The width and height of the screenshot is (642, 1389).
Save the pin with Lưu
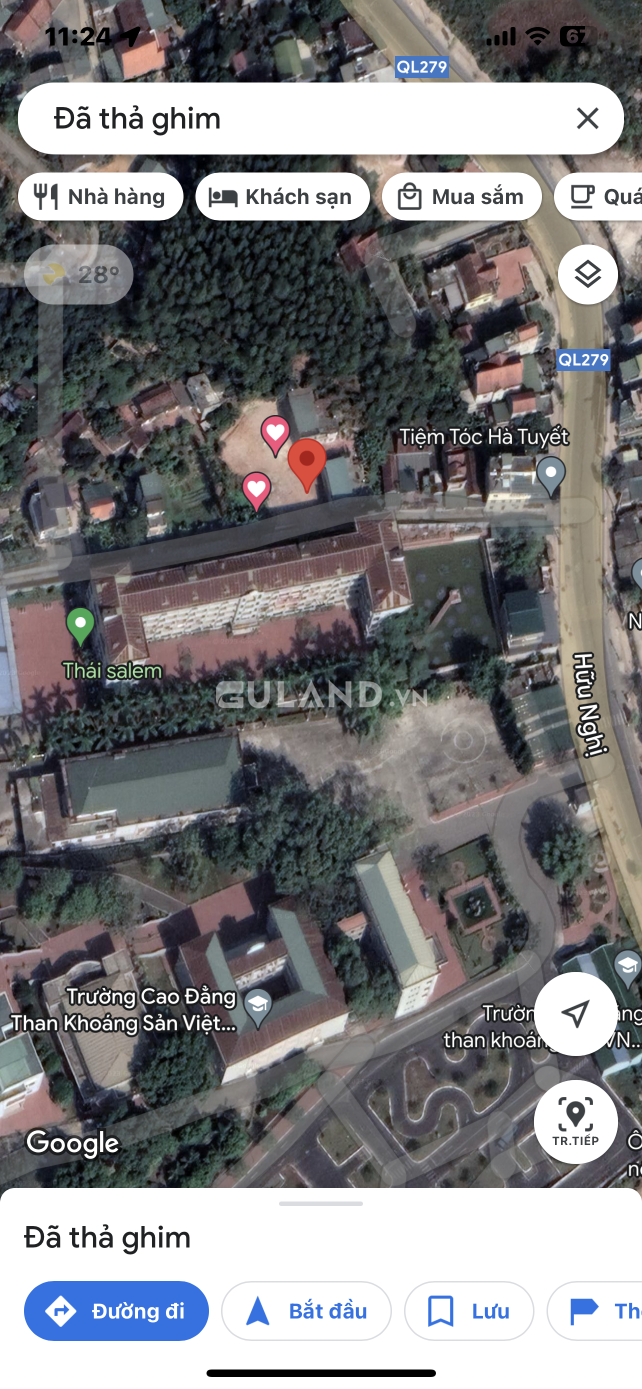click(x=469, y=1311)
